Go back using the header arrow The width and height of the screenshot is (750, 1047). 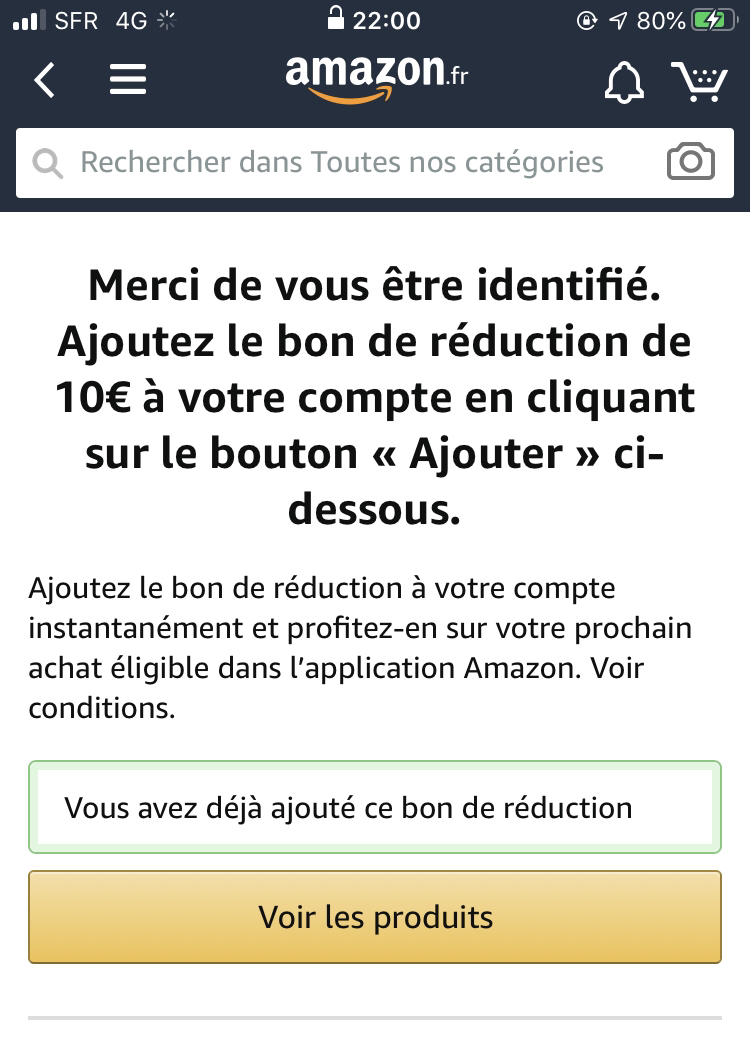pyautogui.click(x=45, y=80)
